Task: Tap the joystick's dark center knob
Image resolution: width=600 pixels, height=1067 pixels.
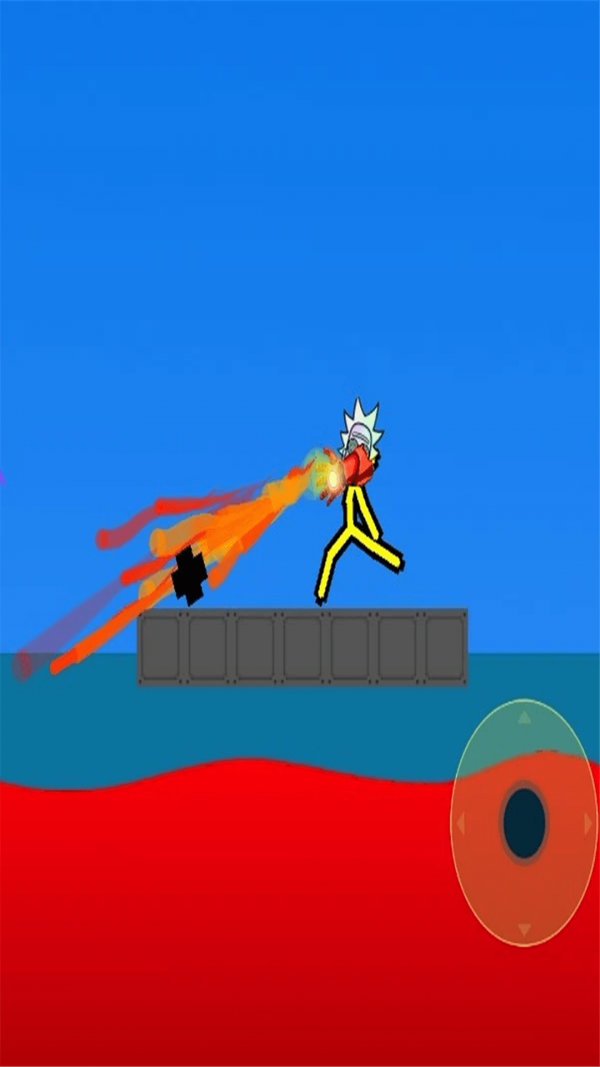Action: click(524, 823)
